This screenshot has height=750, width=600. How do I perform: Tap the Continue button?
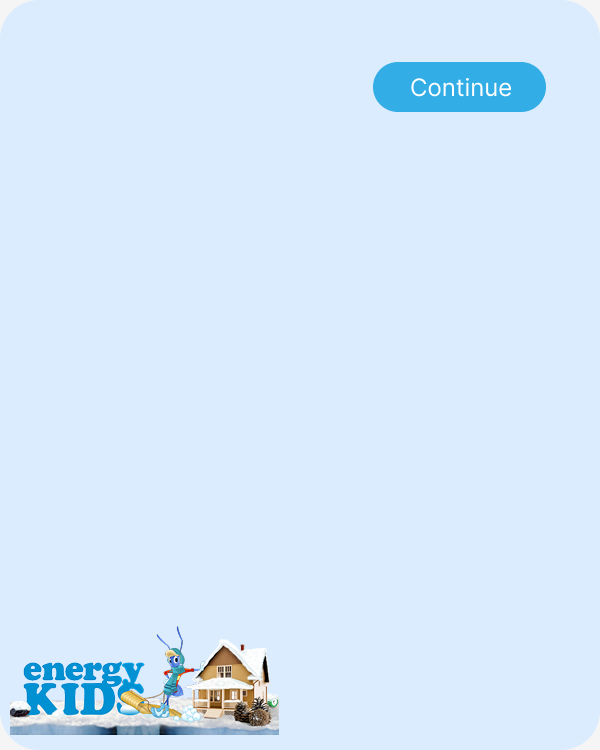tap(459, 87)
